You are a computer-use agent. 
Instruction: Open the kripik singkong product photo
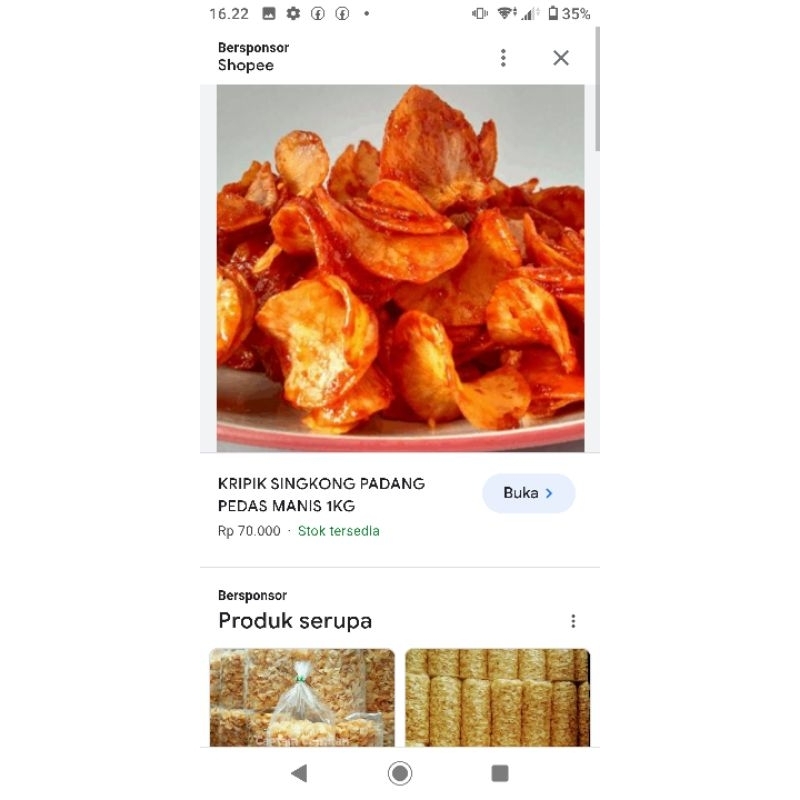pos(400,268)
